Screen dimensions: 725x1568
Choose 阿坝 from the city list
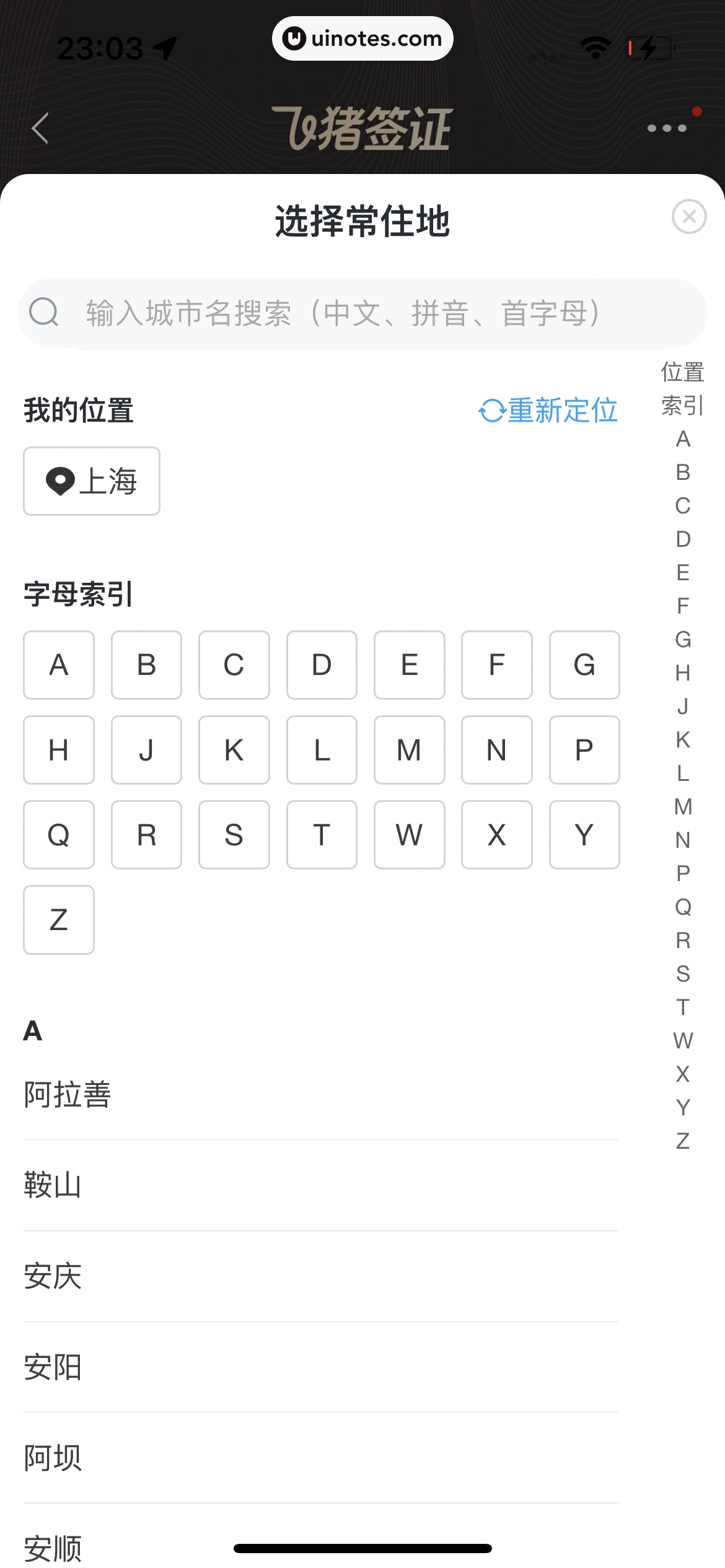pyautogui.click(x=53, y=1458)
